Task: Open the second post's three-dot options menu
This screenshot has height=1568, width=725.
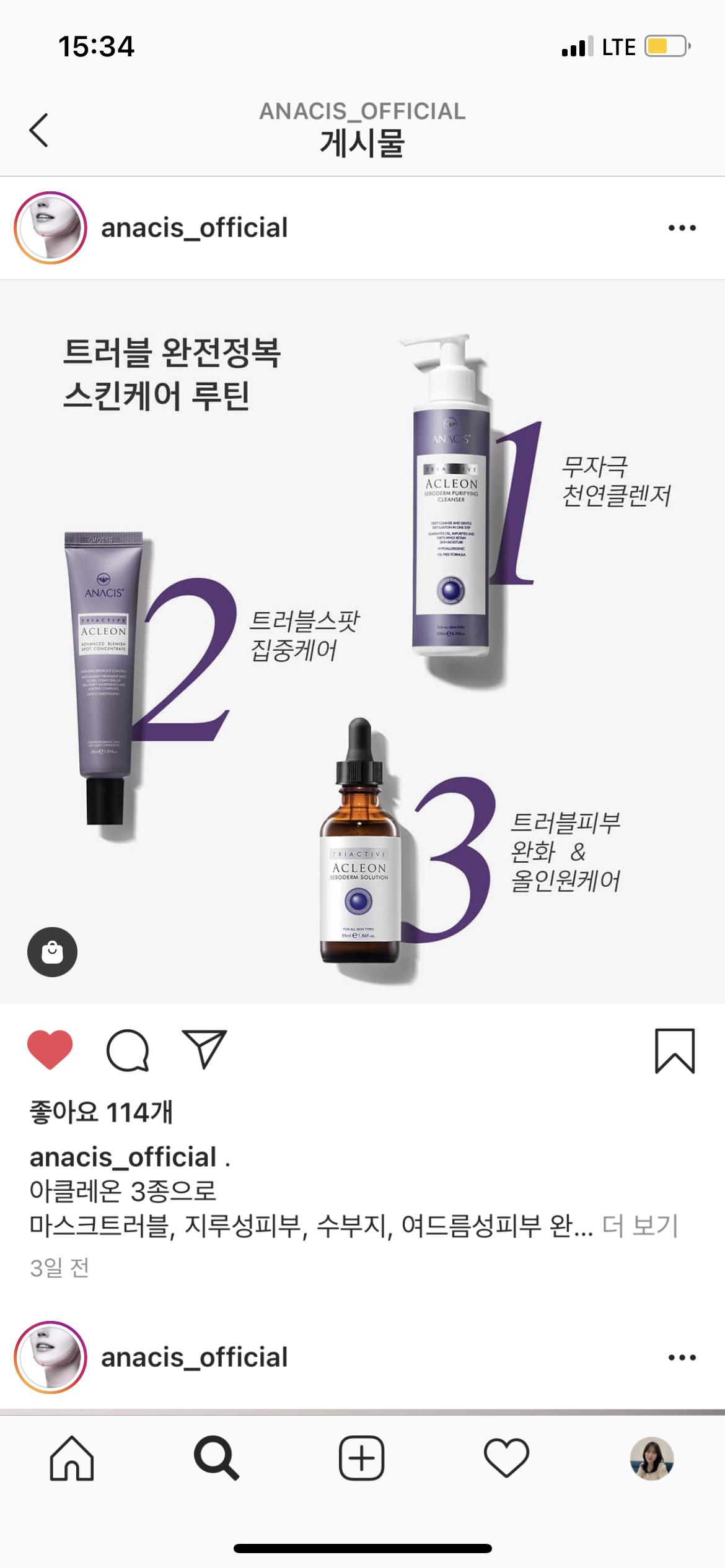Action: click(x=682, y=1357)
